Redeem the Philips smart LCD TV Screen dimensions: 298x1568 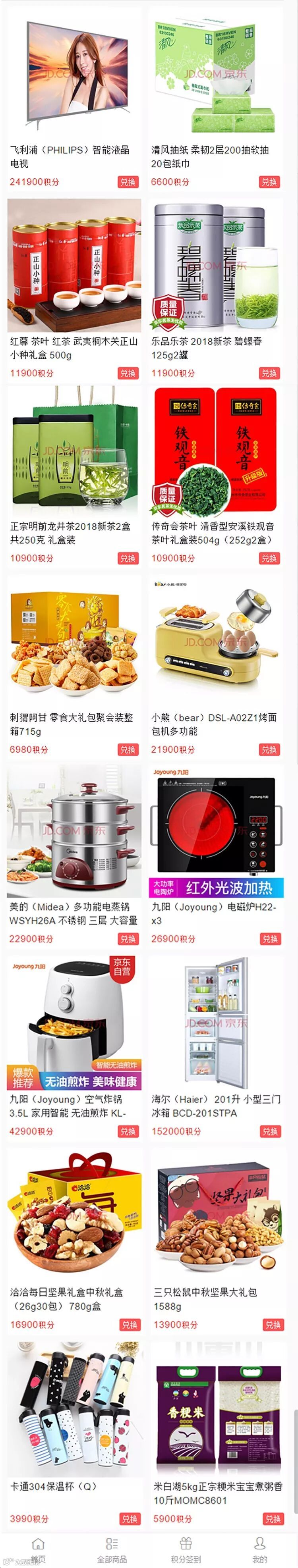click(128, 182)
